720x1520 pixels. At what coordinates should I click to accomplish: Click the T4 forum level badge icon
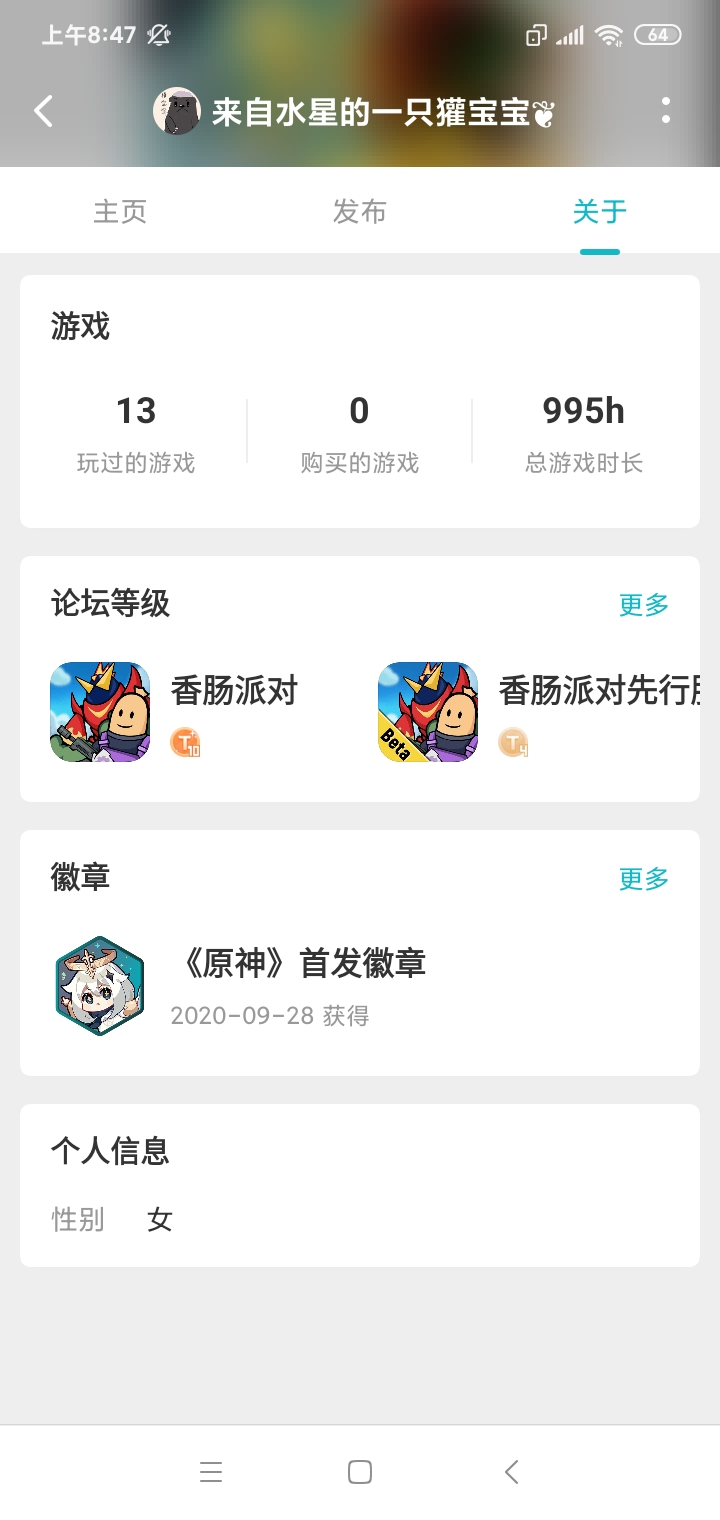(513, 743)
